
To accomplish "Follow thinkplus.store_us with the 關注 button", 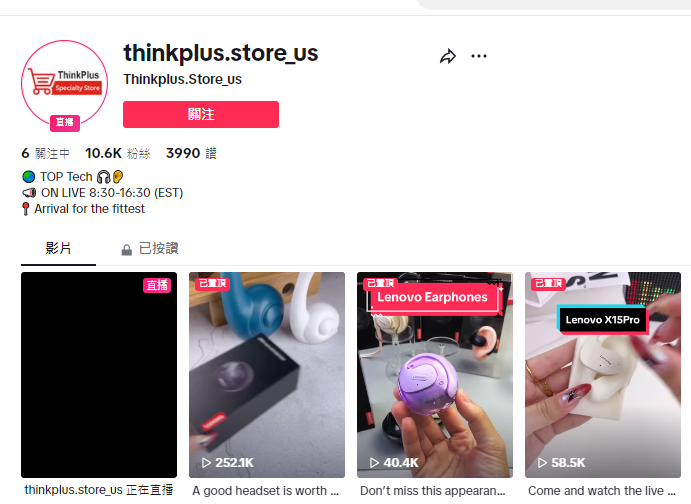I will [201, 114].
